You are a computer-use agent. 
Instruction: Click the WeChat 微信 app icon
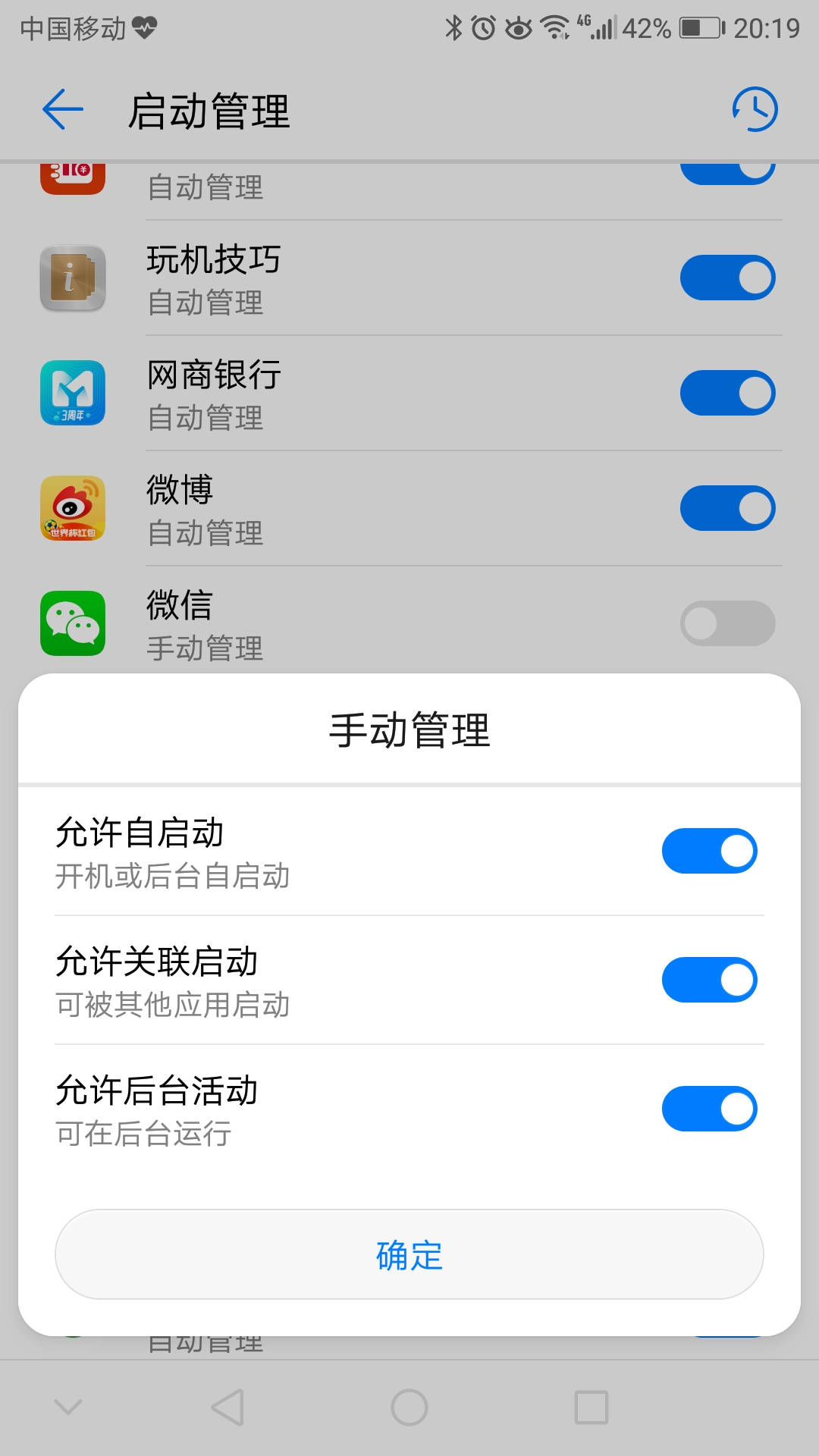pyautogui.click(x=72, y=623)
